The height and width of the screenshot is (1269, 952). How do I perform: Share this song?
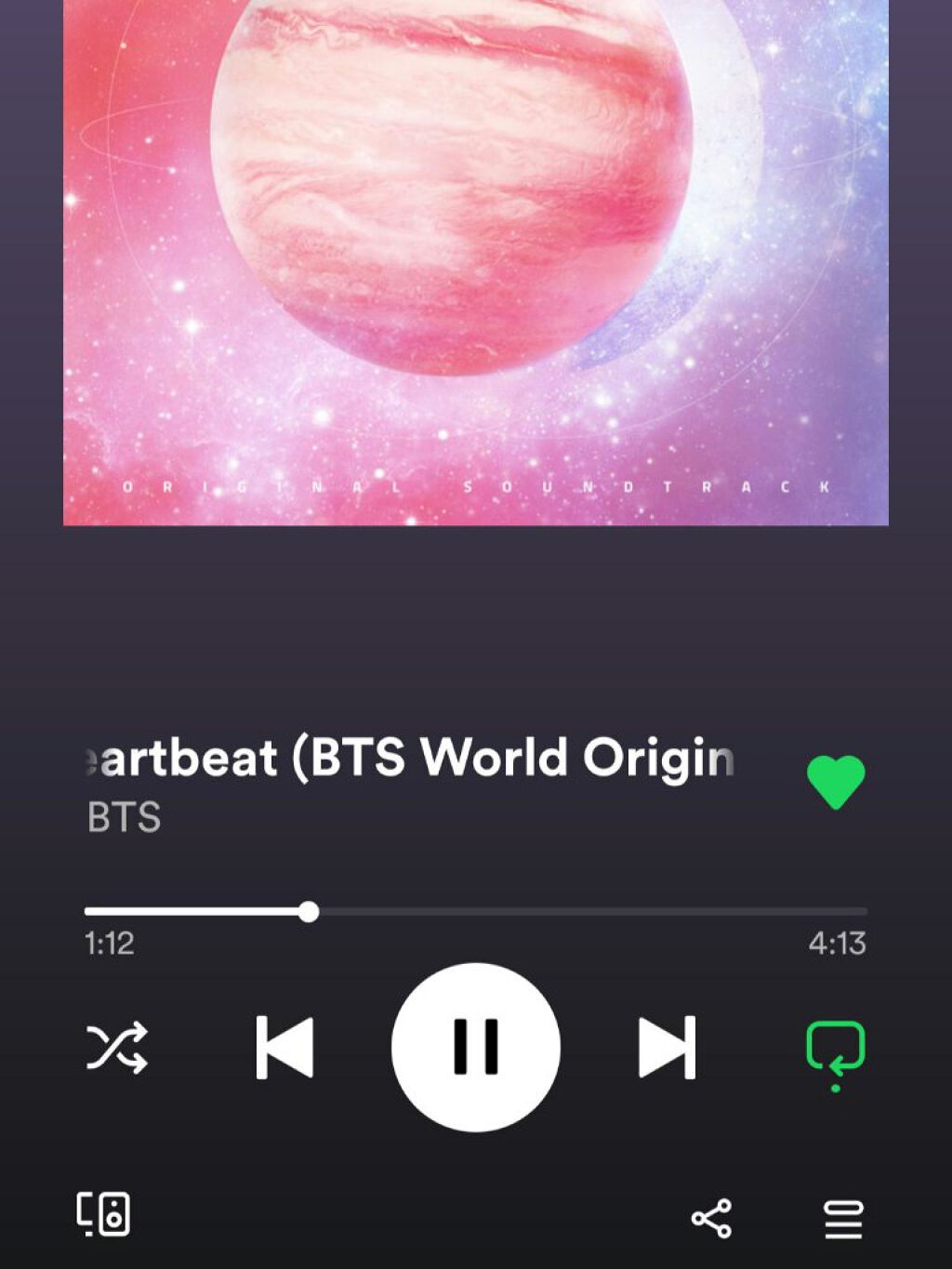pos(711,1219)
